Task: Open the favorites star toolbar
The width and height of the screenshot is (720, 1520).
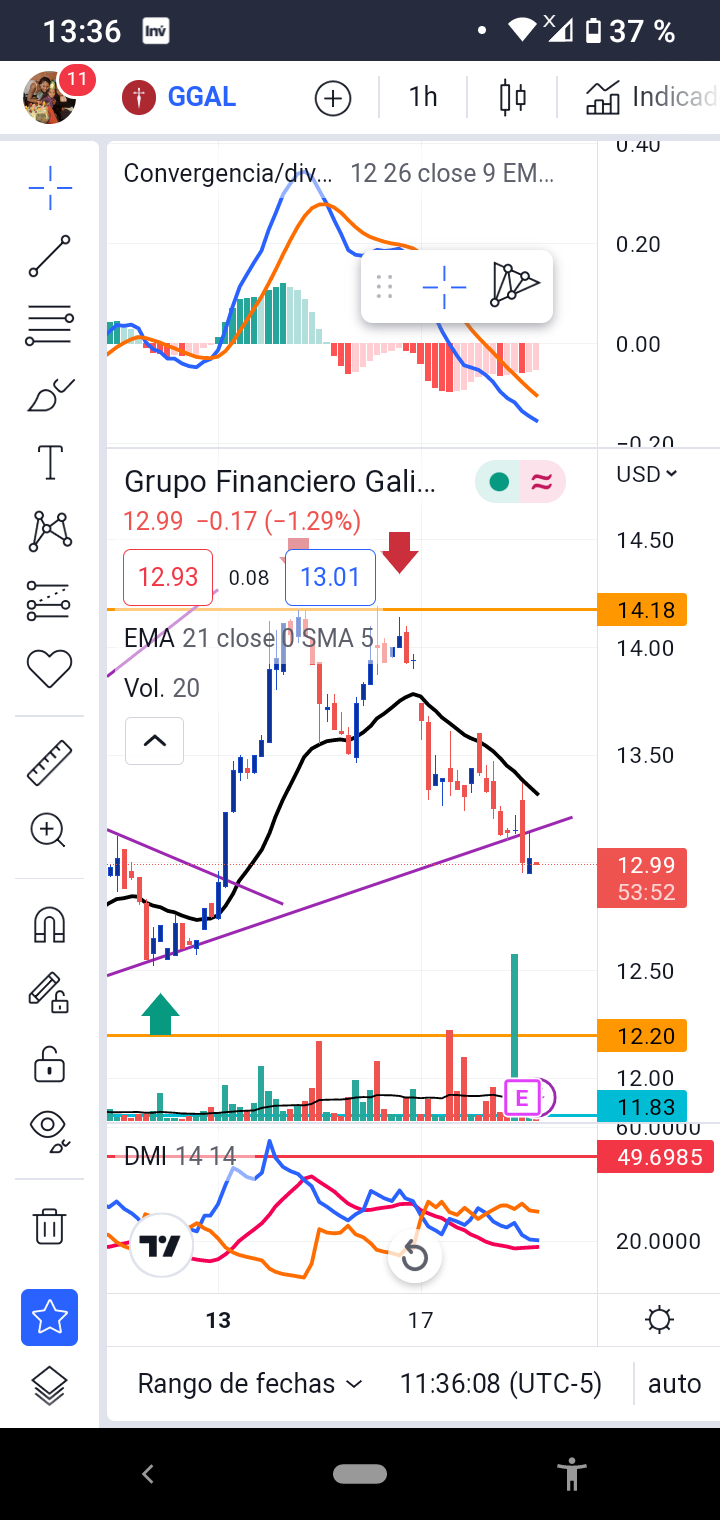Action: click(x=50, y=1317)
